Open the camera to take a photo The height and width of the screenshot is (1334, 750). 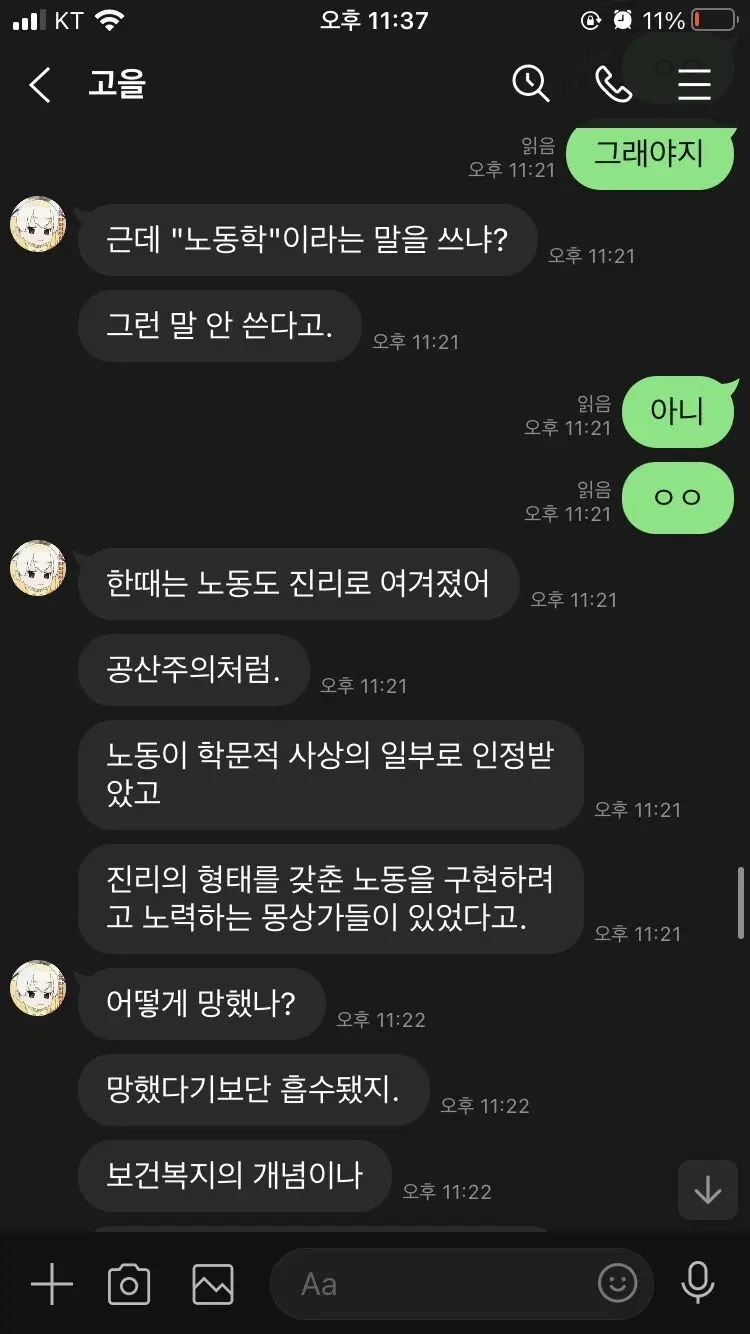(129, 1283)
